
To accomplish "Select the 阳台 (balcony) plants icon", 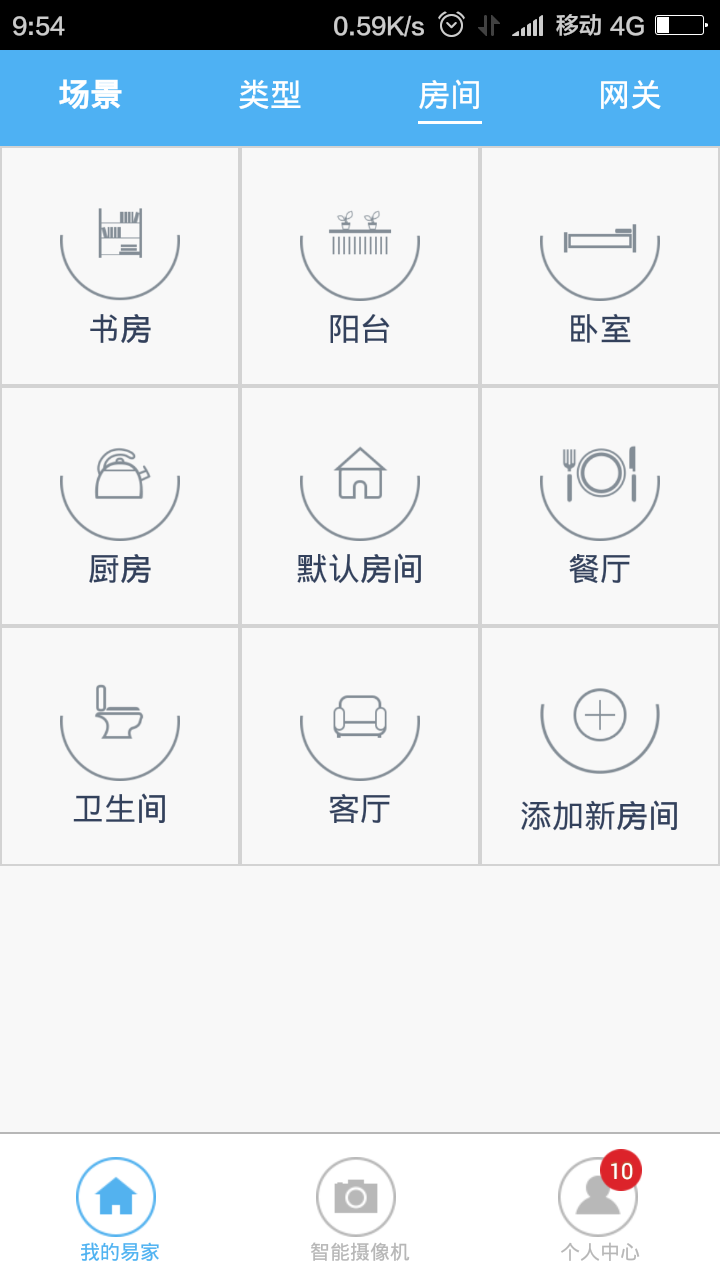I will (x=360, y=235).
